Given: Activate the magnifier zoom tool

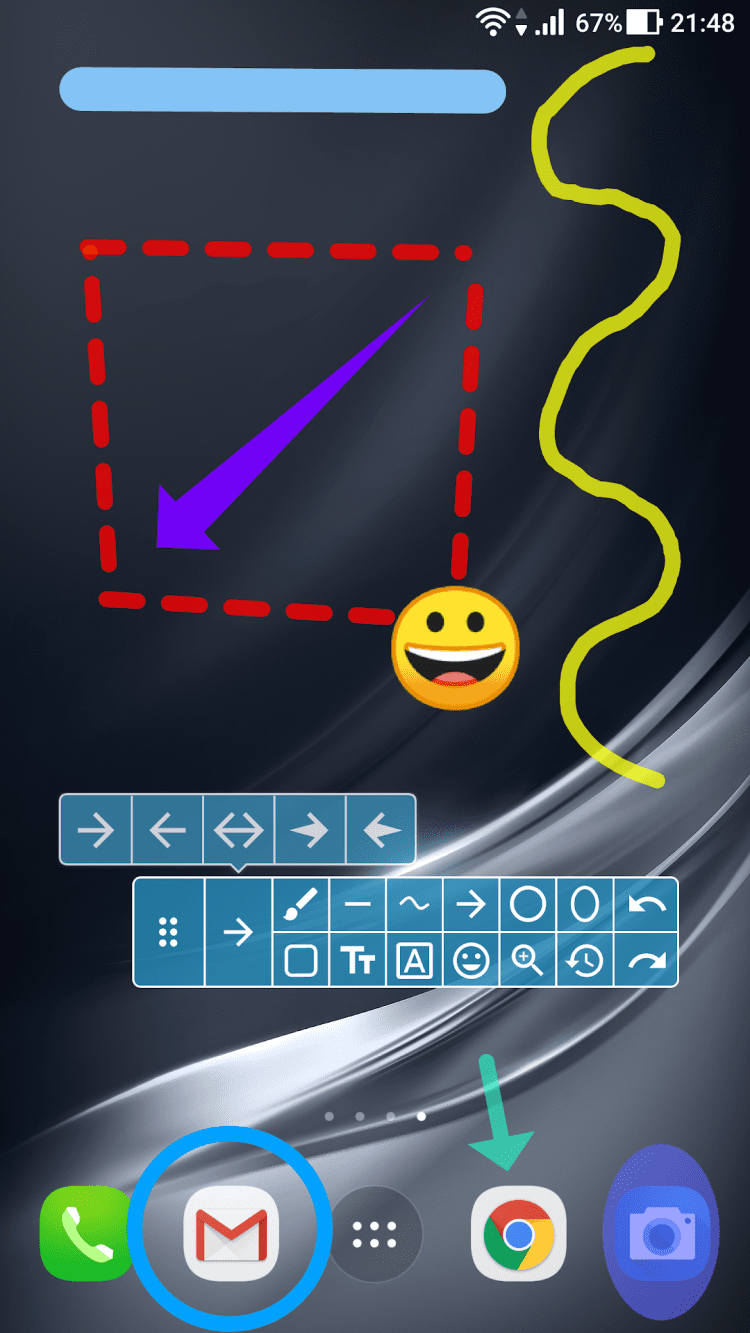Looking at the screenshot, I should (528, 961).
